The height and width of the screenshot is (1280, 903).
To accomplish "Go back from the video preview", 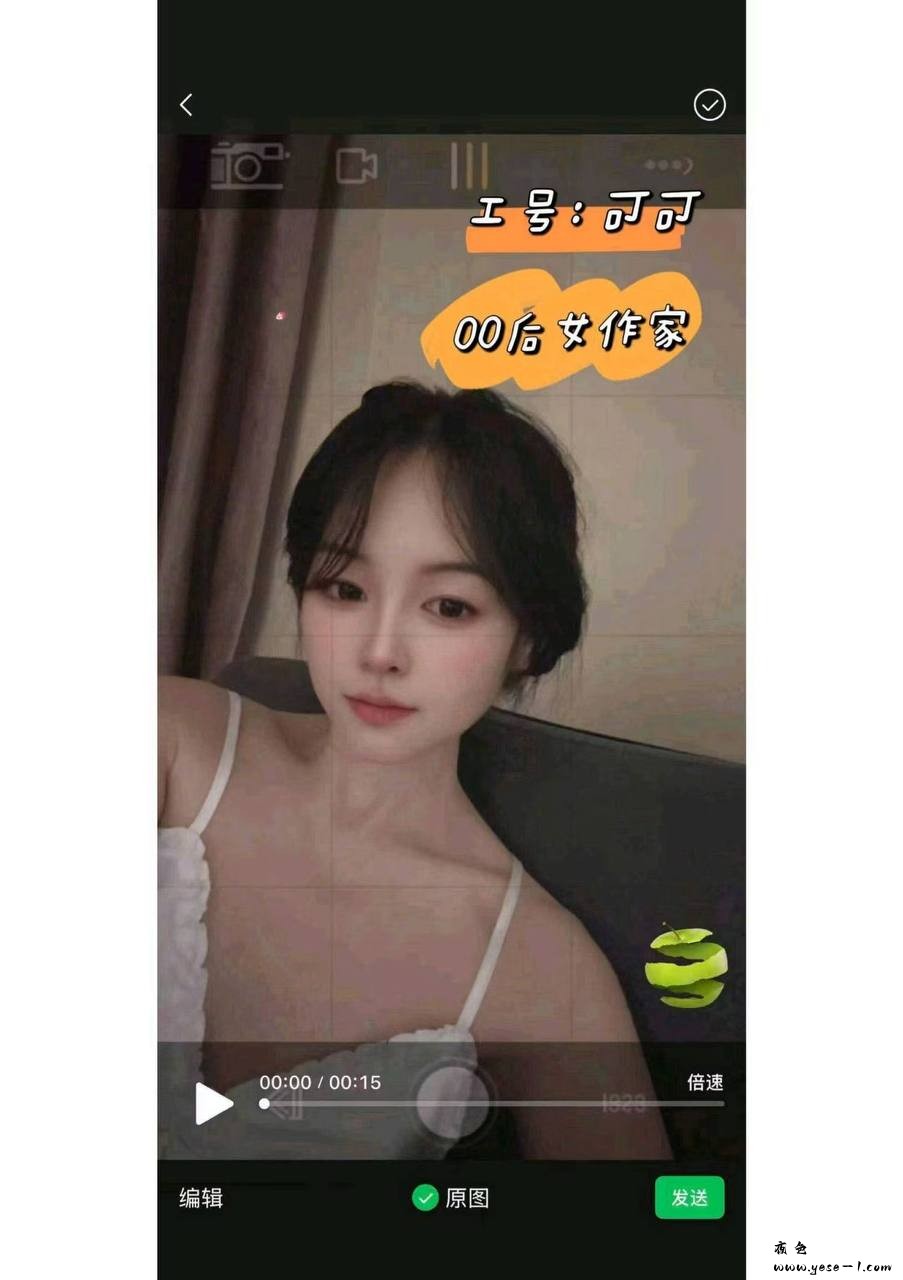I will [186, 104].
